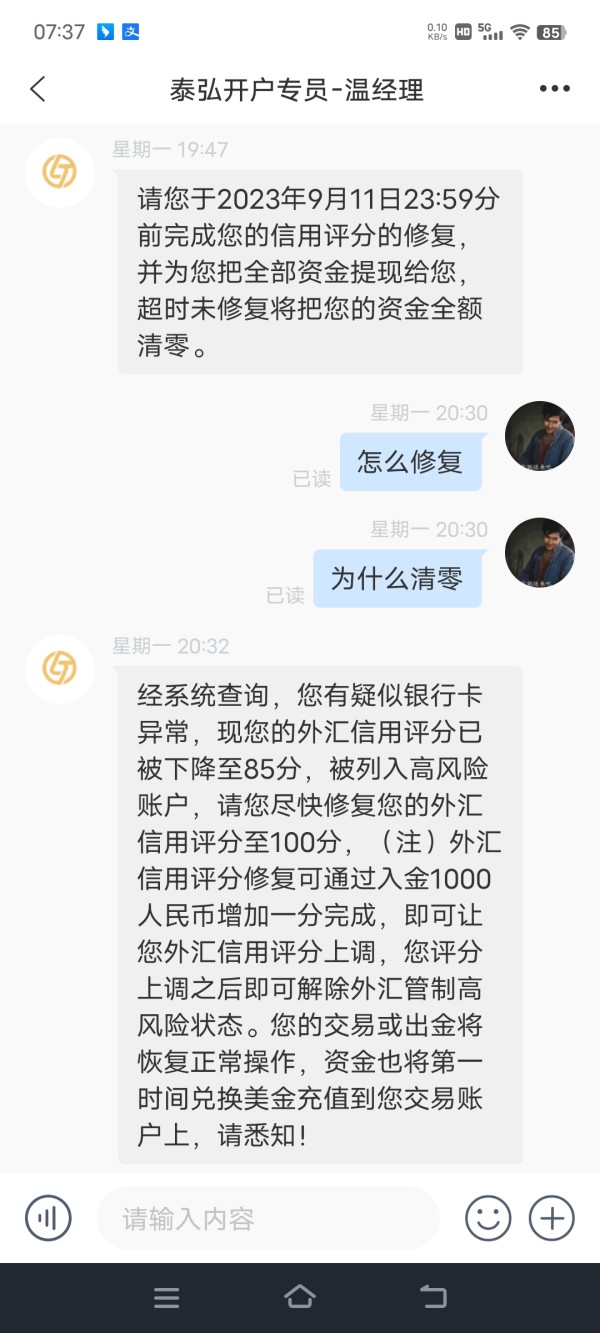Open the plus attachment menu
The width and height of the screenshot is (600, 1333).
[x=552, y=1218]
